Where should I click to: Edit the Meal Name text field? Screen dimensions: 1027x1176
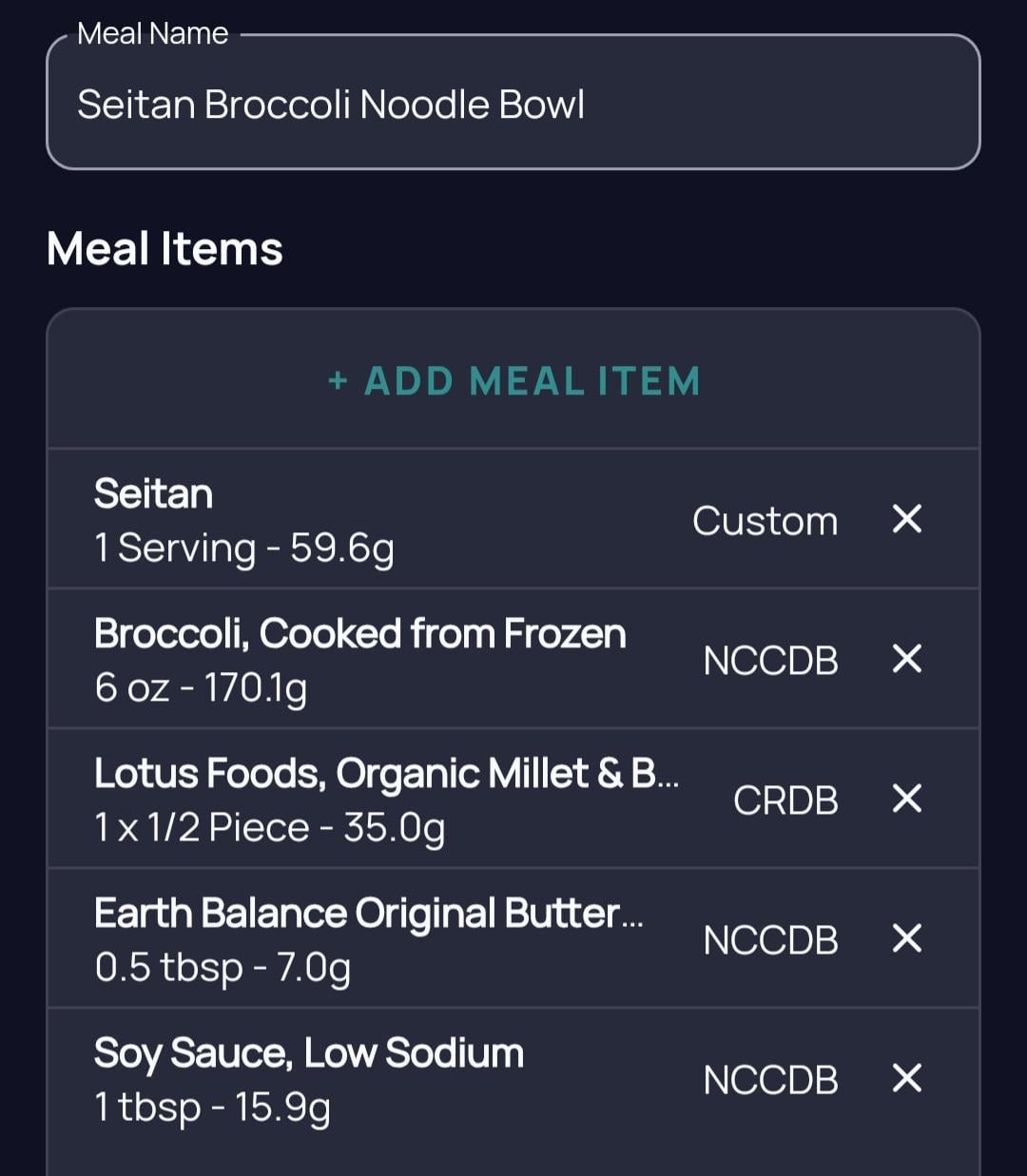[x=513, y=105]
